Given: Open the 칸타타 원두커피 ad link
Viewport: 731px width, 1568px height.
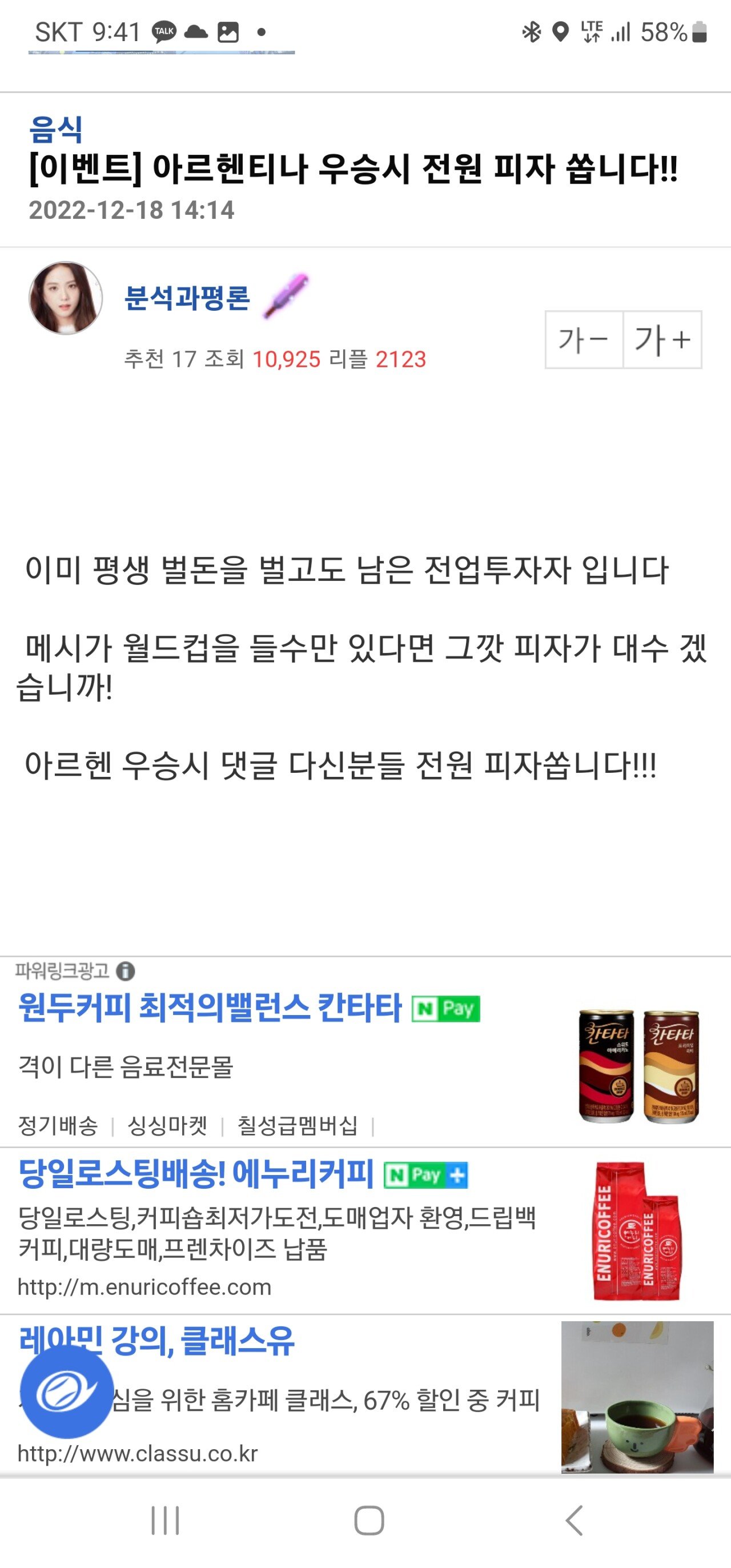Looking at the screenshot, I should click(210, 1008).
